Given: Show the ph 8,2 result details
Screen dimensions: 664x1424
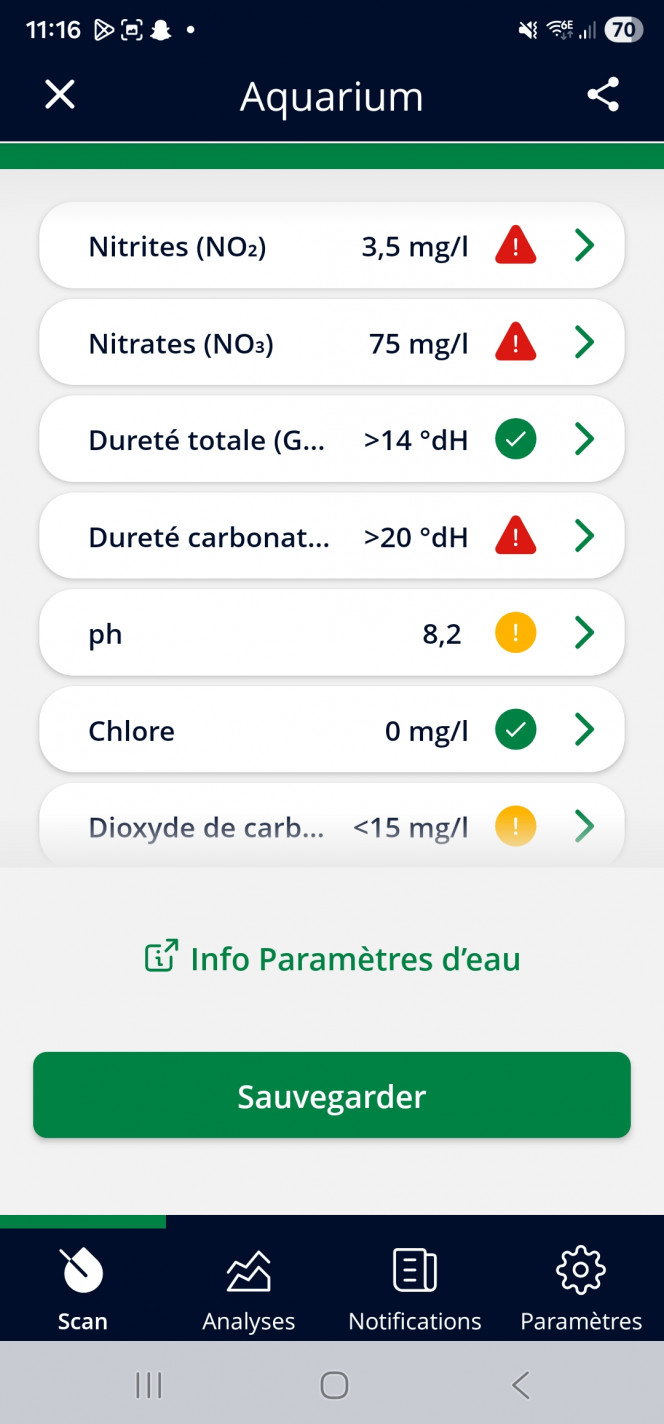Looking at the screenshot, I should (331, 633).
